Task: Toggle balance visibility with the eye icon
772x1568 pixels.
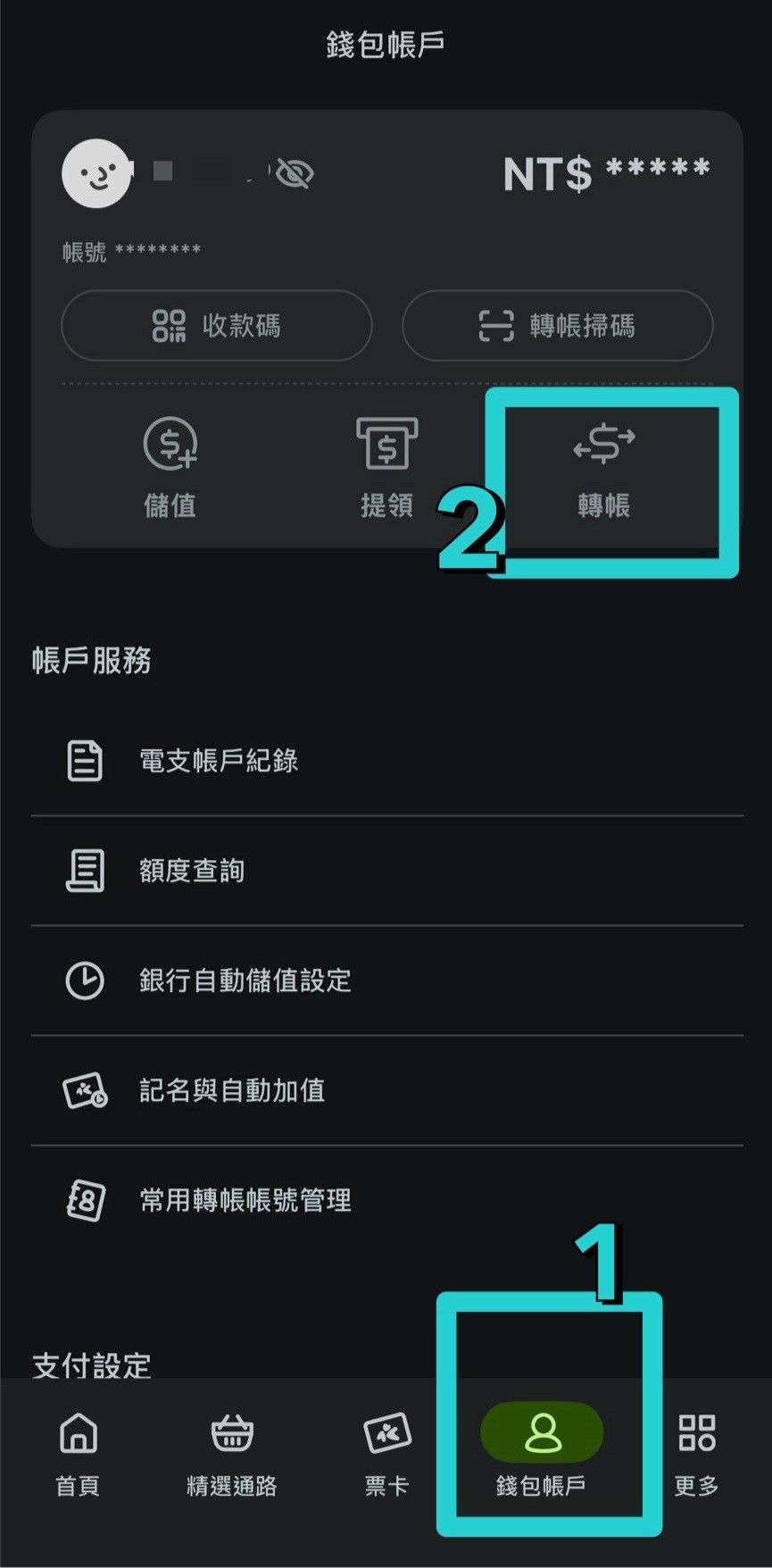Action: (x=294, y=173)
